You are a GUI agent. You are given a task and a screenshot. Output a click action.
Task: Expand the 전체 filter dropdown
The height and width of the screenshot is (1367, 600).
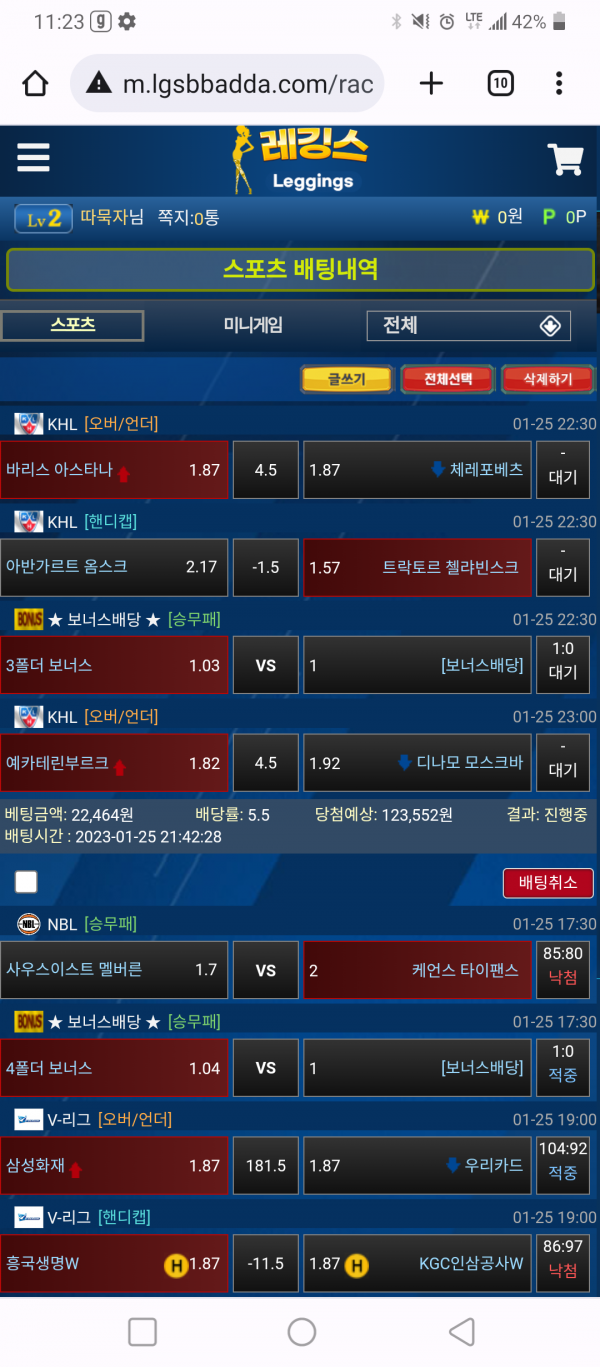pos(469,326)
